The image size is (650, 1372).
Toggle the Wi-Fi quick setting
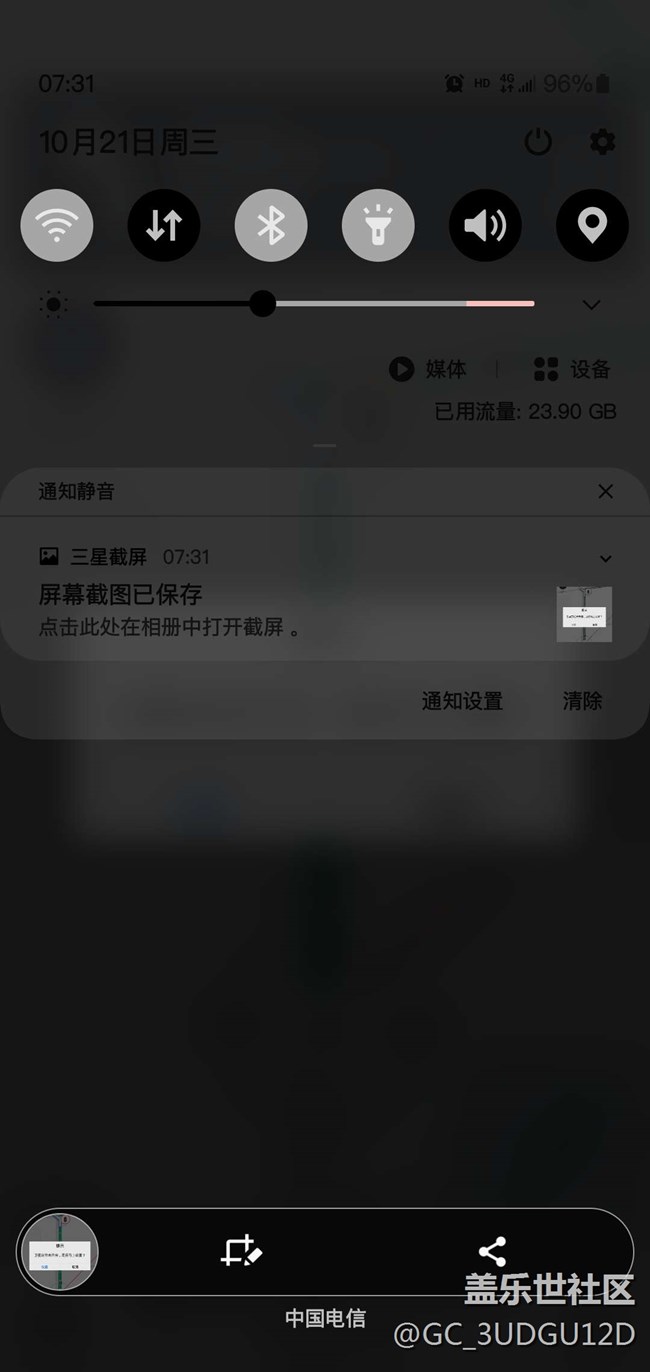click(x=57, y=226)
